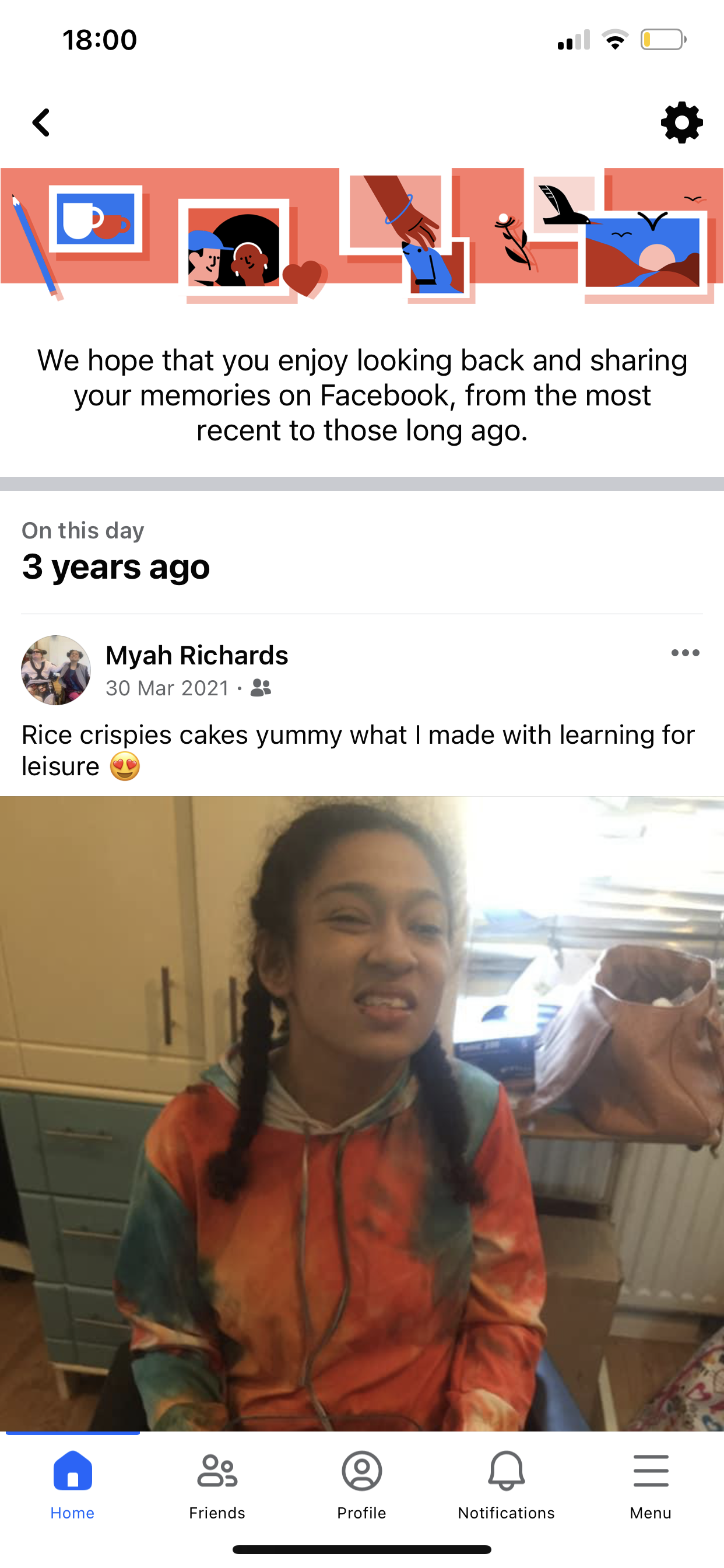The height and width of the screenshot is (1568, 724).
Task: Switch to the Profile tab
Action: pyautogui.click(x=362, y=1484)
